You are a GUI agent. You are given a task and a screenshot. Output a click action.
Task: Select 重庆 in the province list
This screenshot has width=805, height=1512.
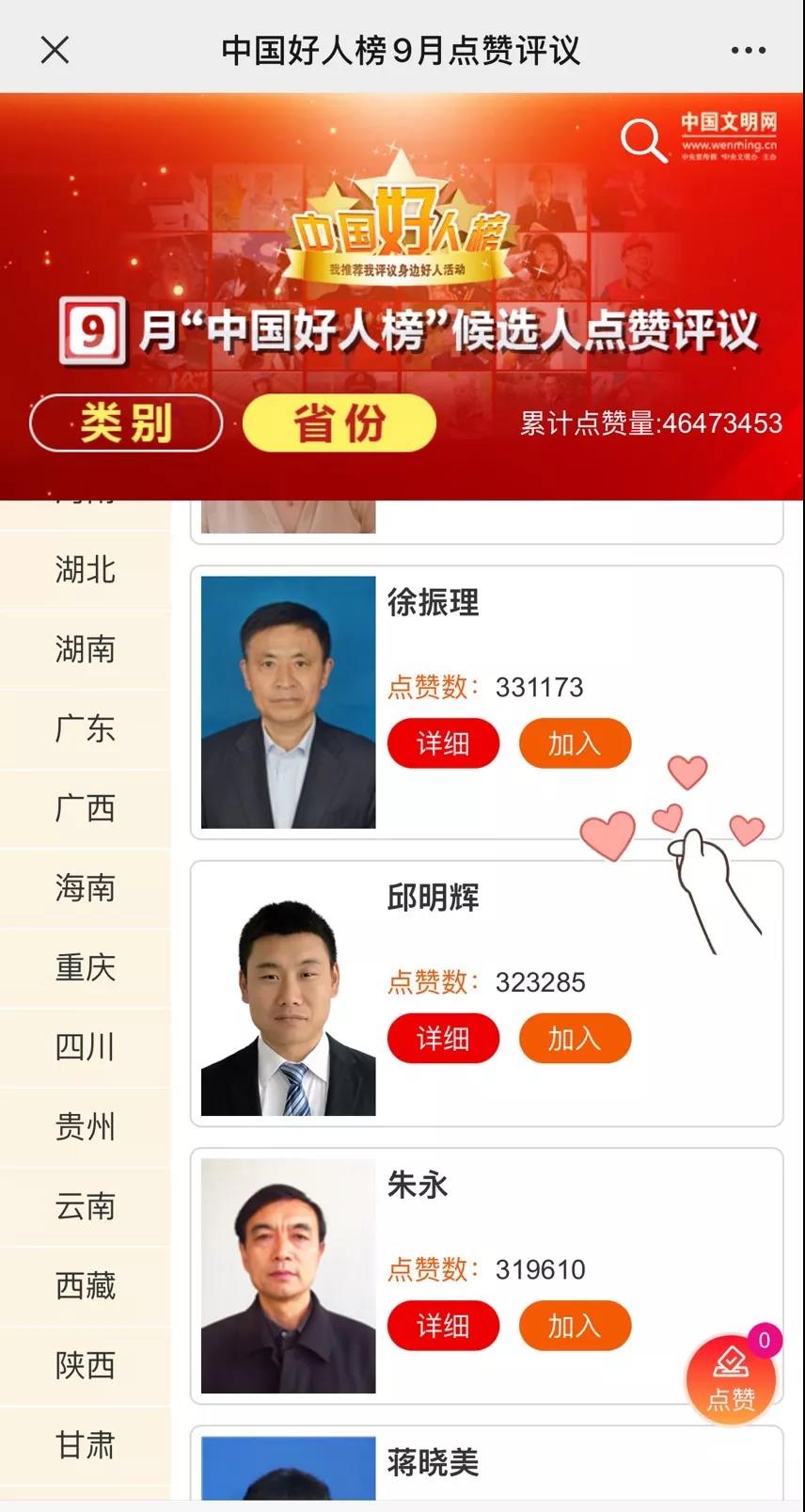click(x=85, y=967)
